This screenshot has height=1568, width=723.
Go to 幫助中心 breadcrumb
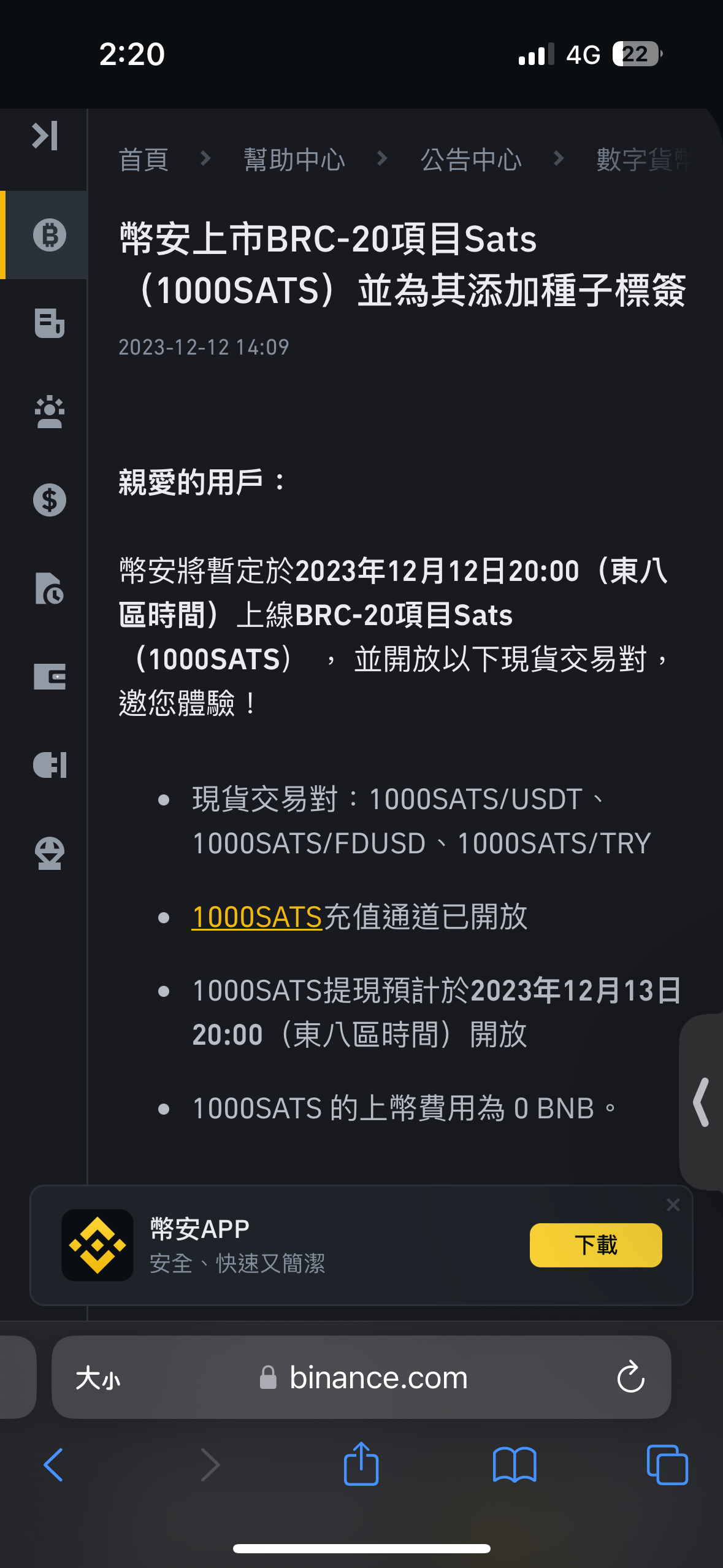click(294, 159)
